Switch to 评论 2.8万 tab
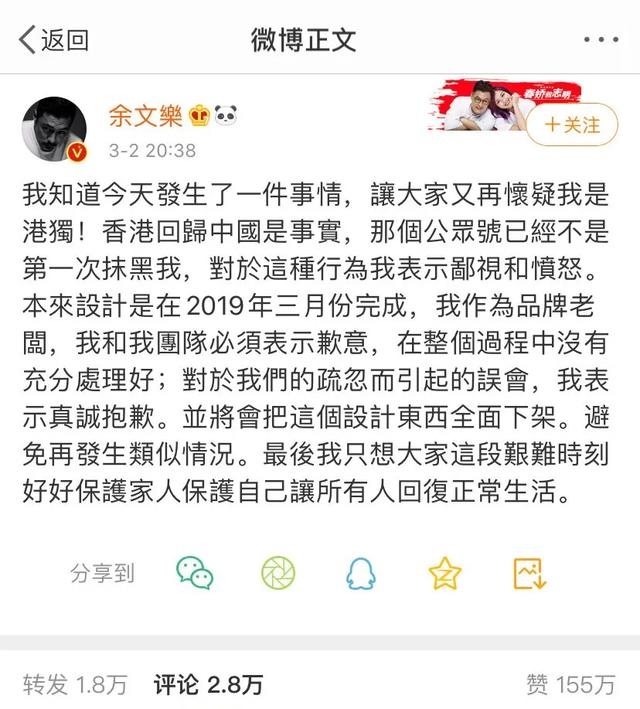 (208, 684)
